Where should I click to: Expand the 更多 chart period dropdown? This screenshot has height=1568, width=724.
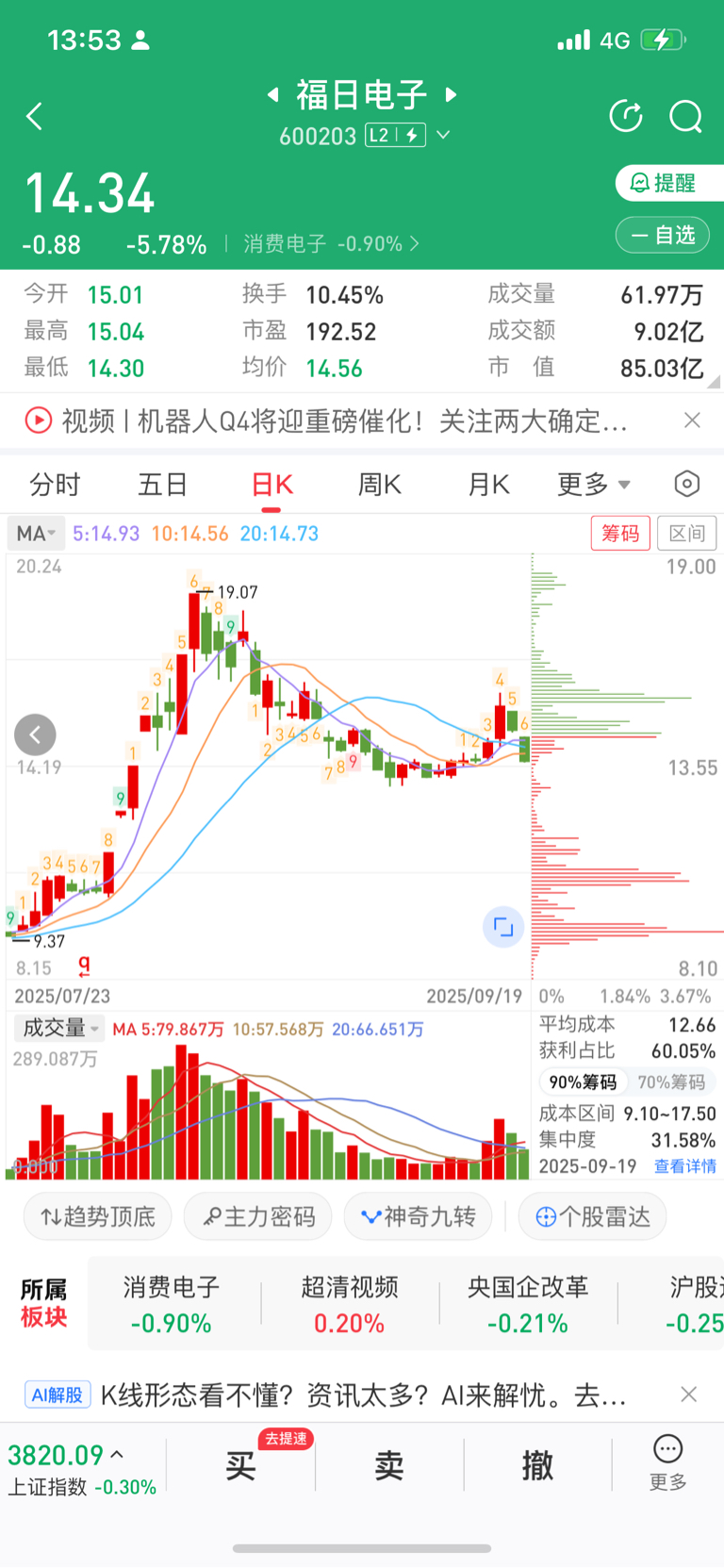click(x=593, y=485)
